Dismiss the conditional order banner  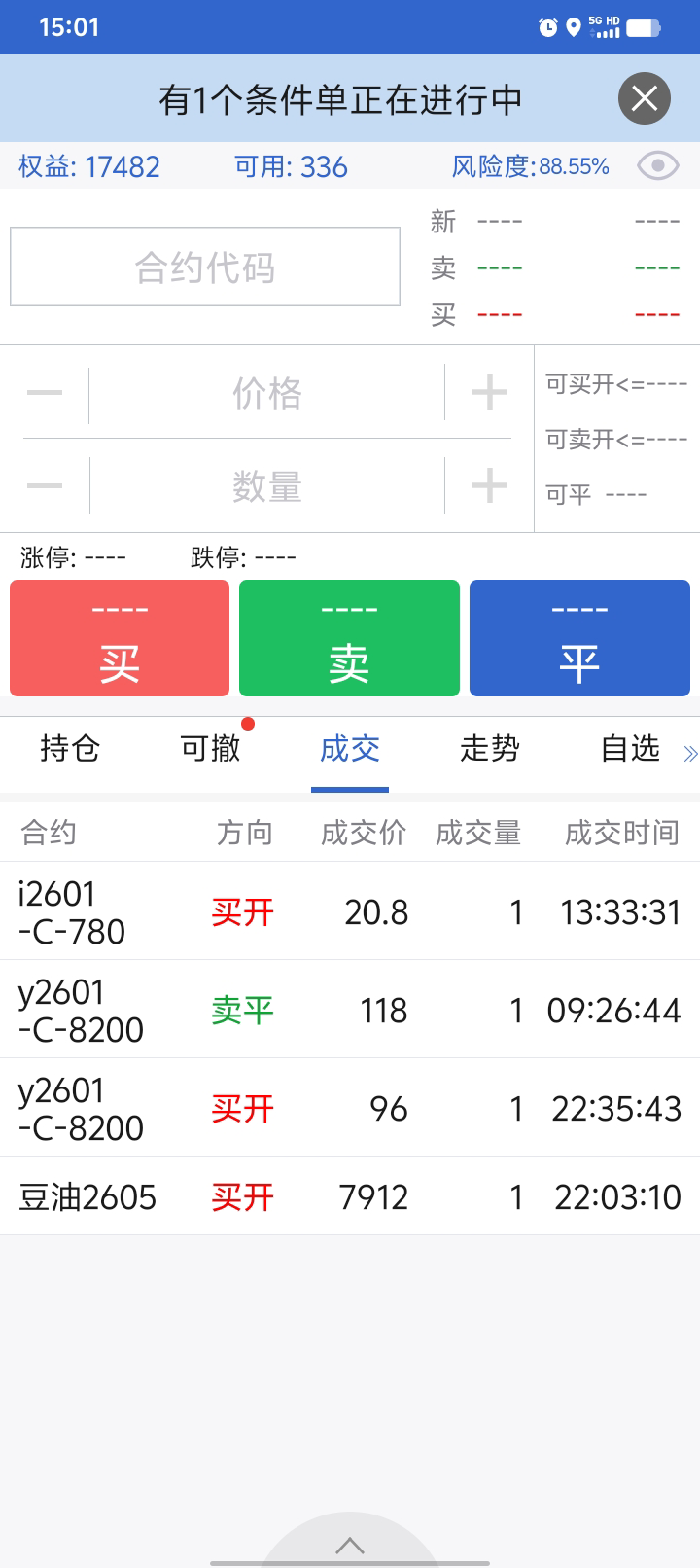644,98
